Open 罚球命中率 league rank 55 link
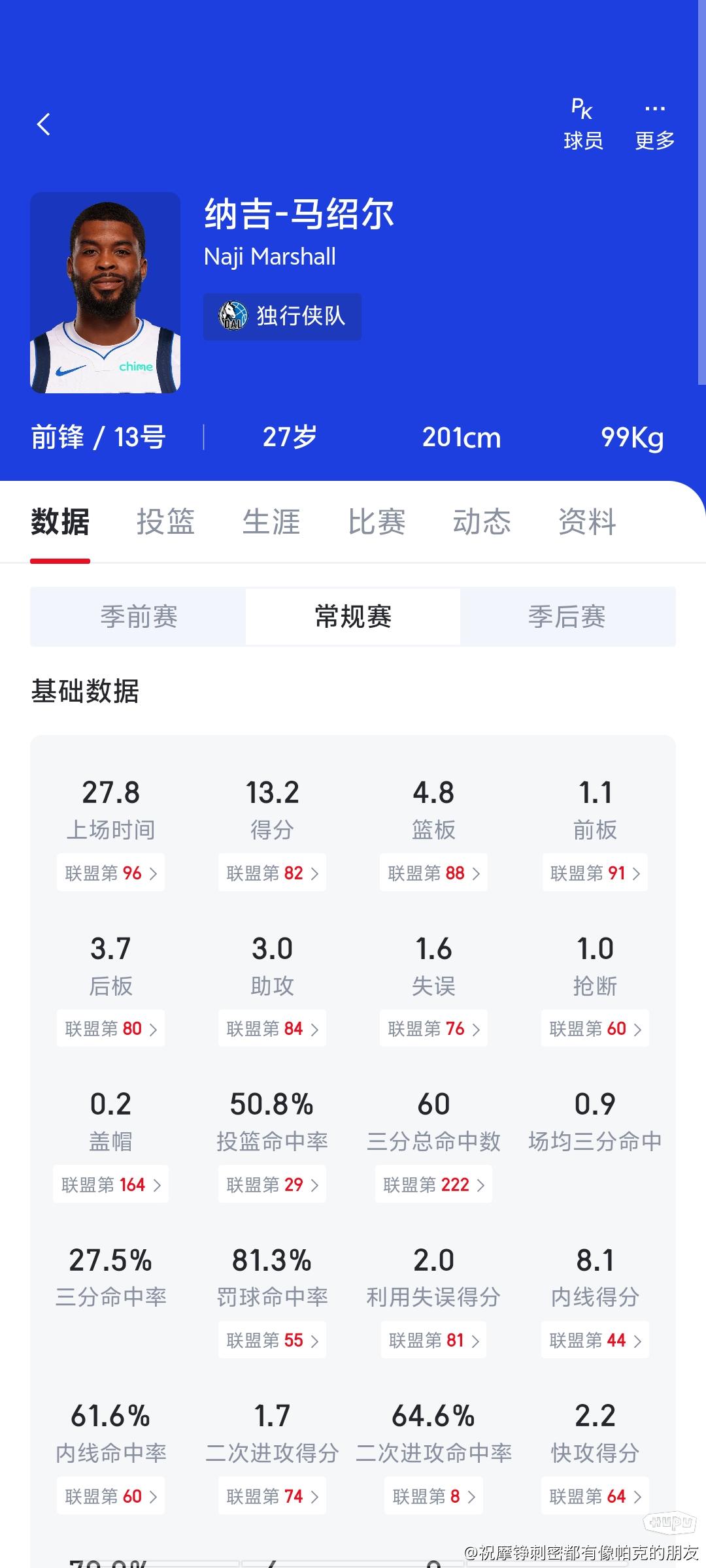The width and height of the screenshot is (706, 1568). coord(272,1340)
